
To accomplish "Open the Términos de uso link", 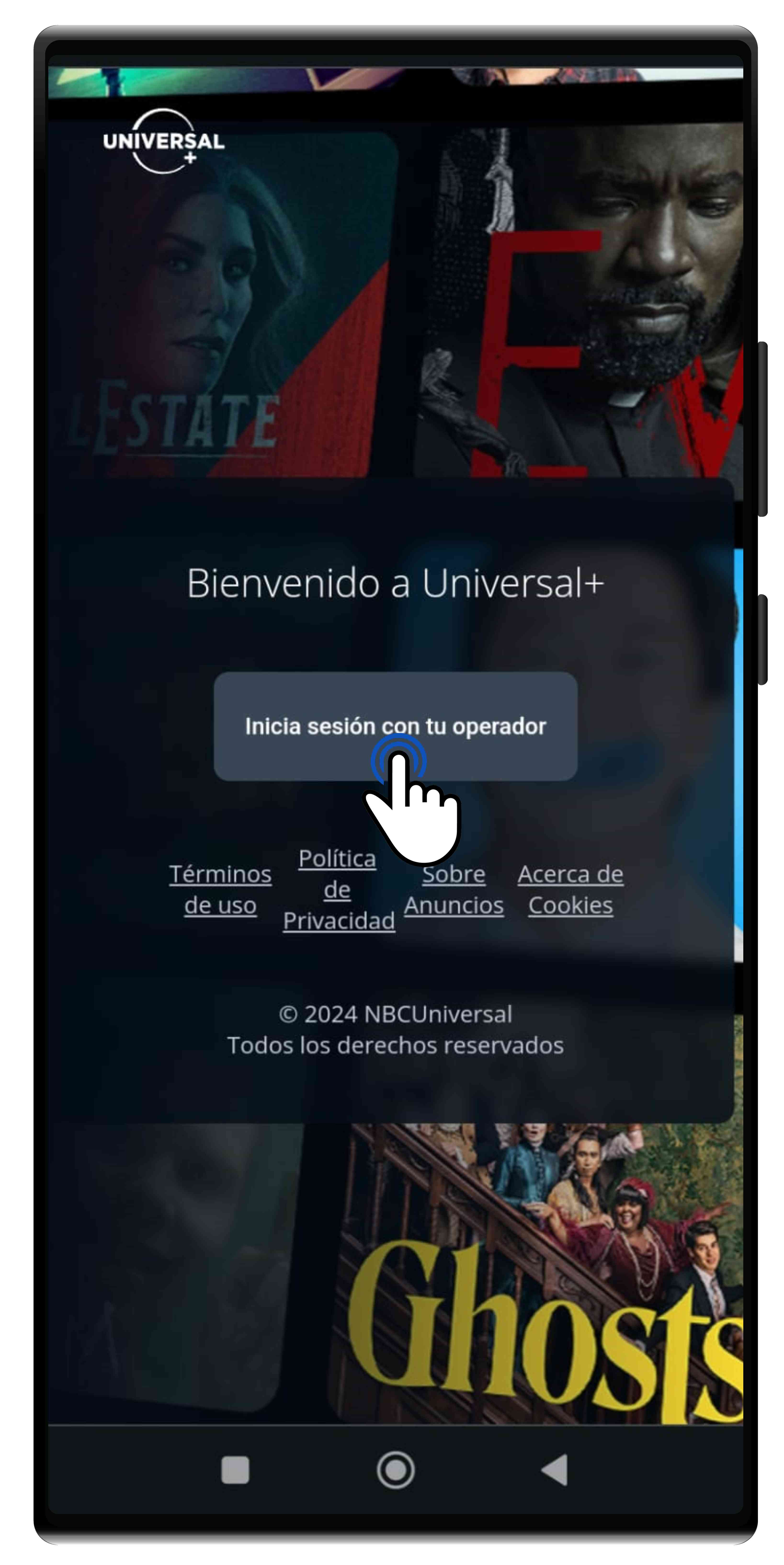I will pos(220,889).
